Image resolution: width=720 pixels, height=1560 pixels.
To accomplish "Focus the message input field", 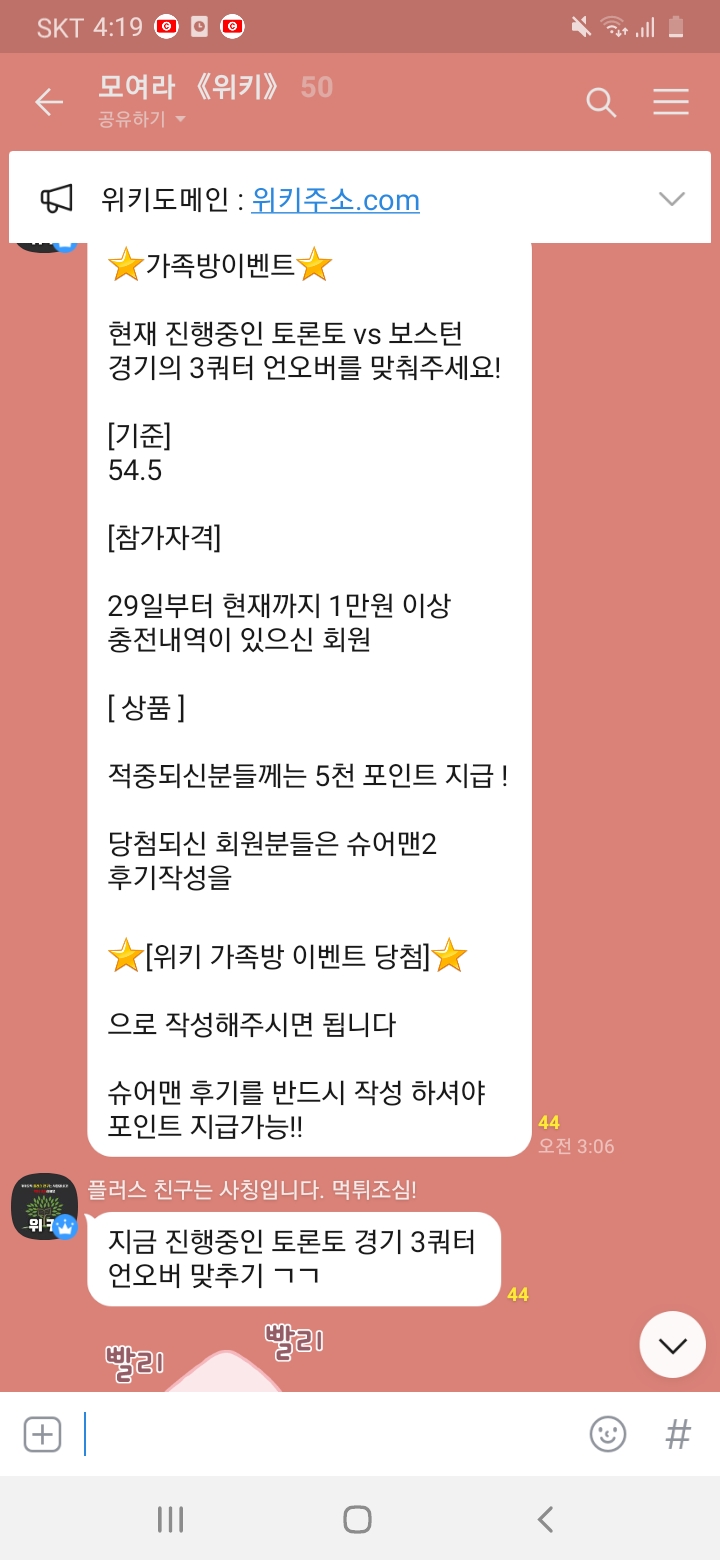I will coord(330,1434).
